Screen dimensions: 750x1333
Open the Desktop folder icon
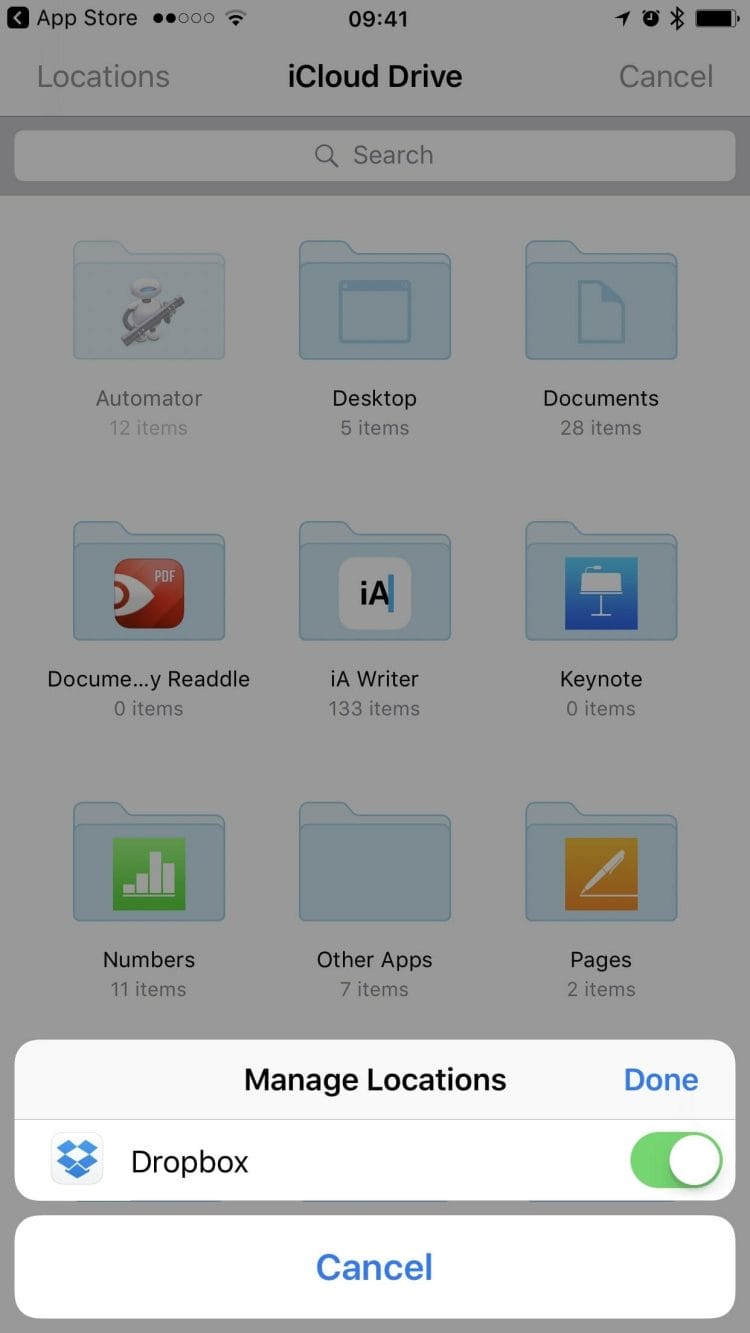[x=375, y=300]
